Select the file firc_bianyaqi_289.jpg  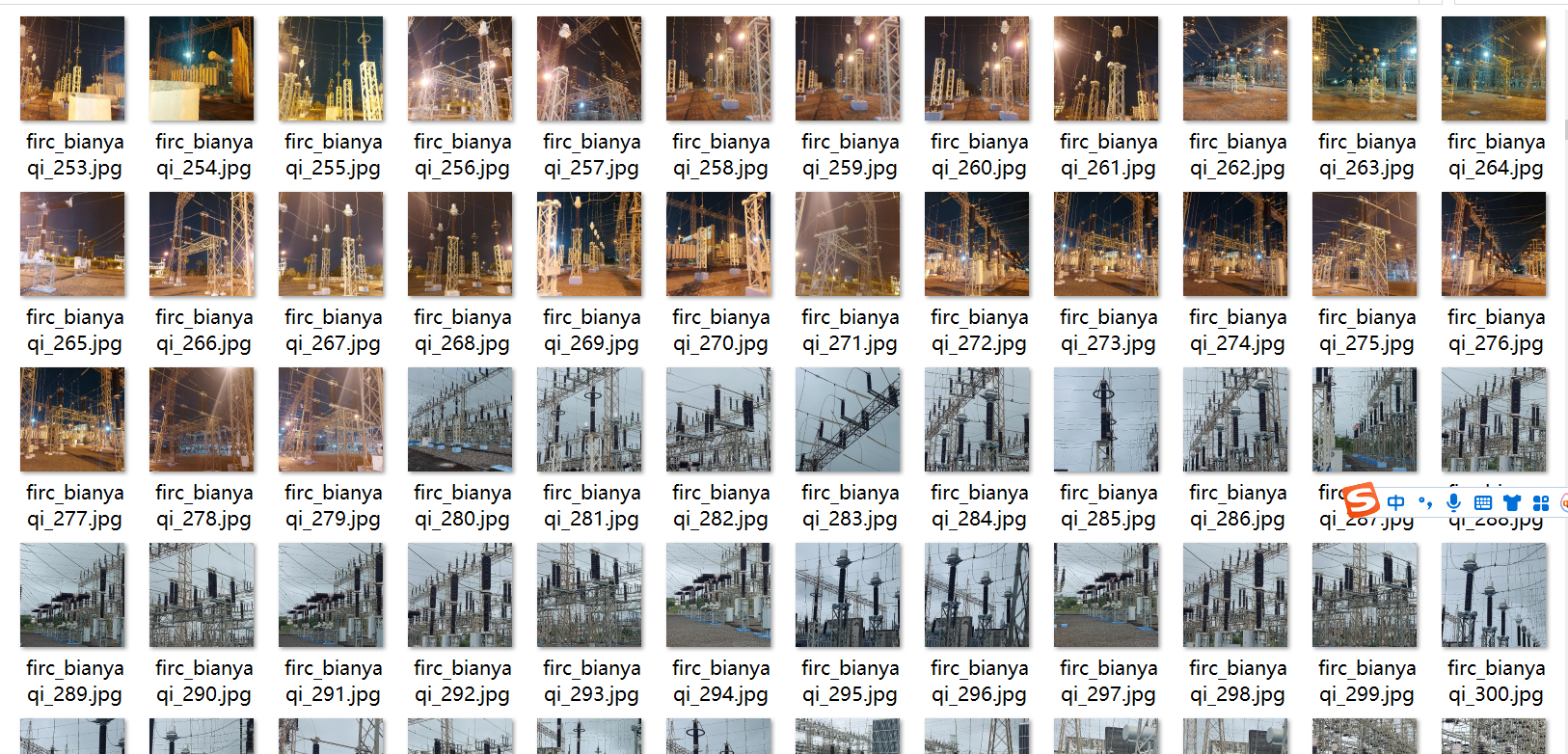click(72, 596)
